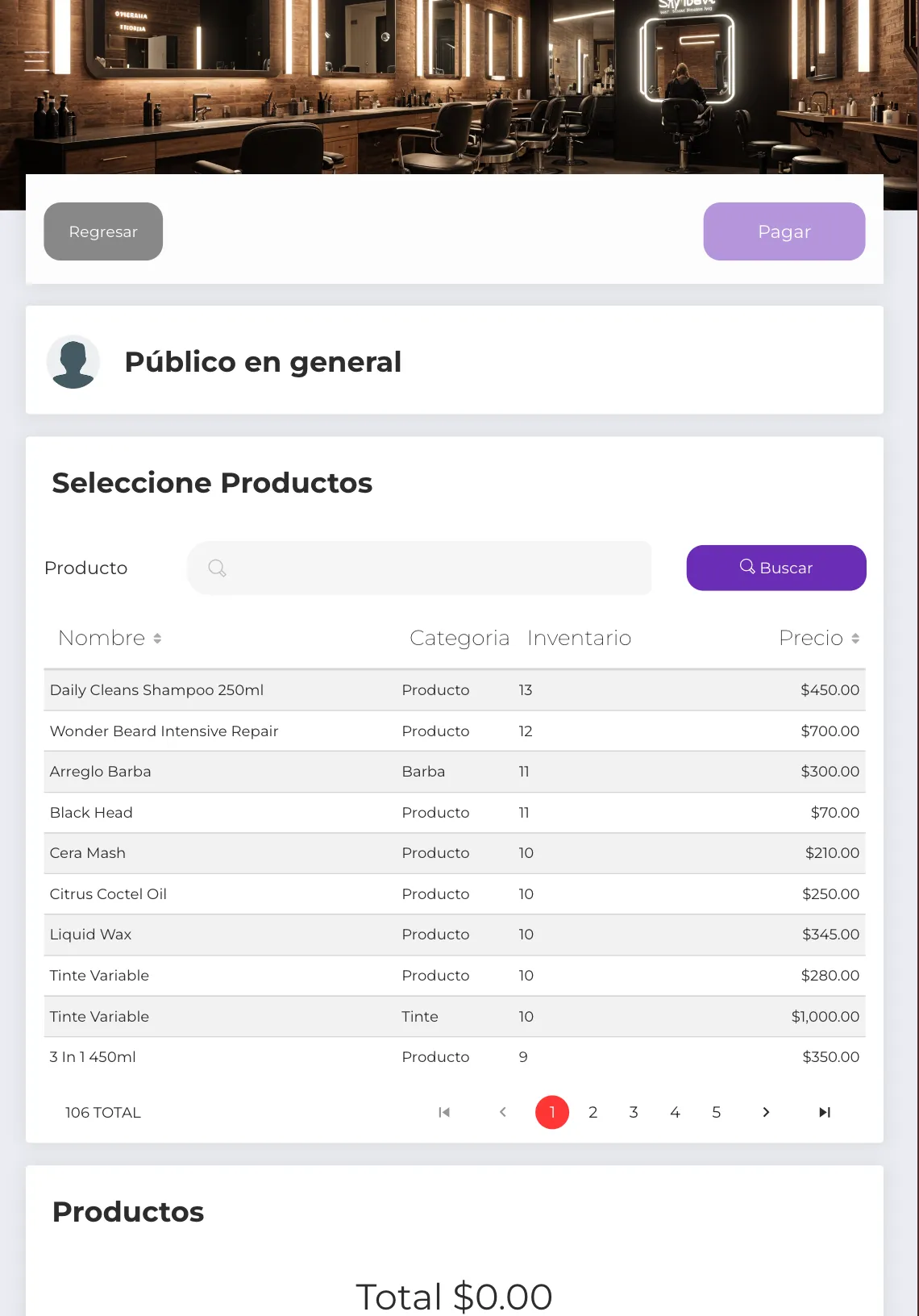Click the Público en general avatar icon
The width and height of the screenshot is (919, 1316).
(x=73, y=360)
